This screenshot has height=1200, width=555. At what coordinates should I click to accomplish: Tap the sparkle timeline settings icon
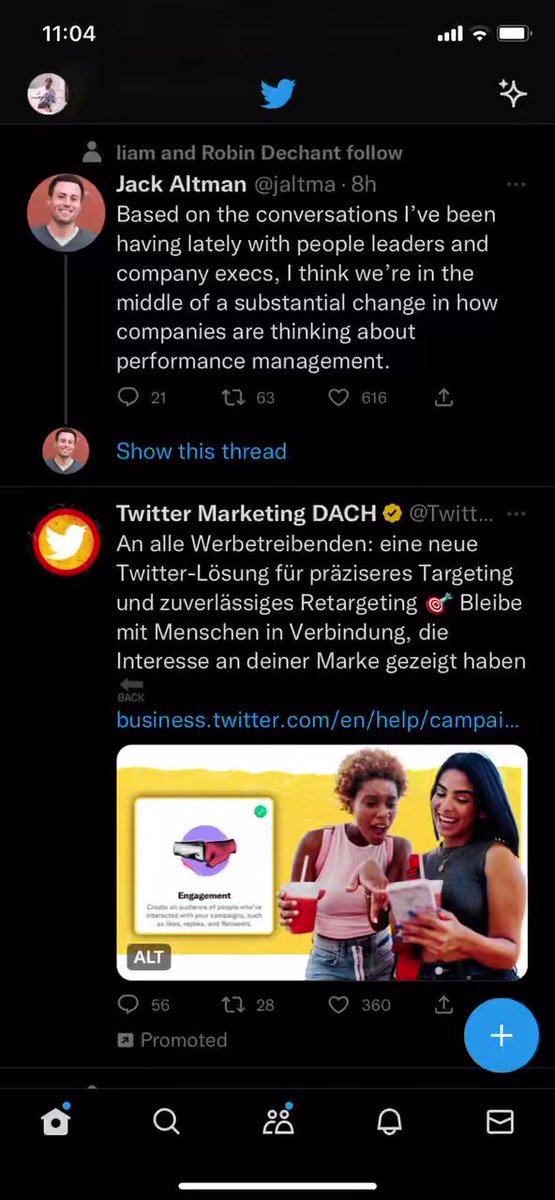(x=513, y=94)
